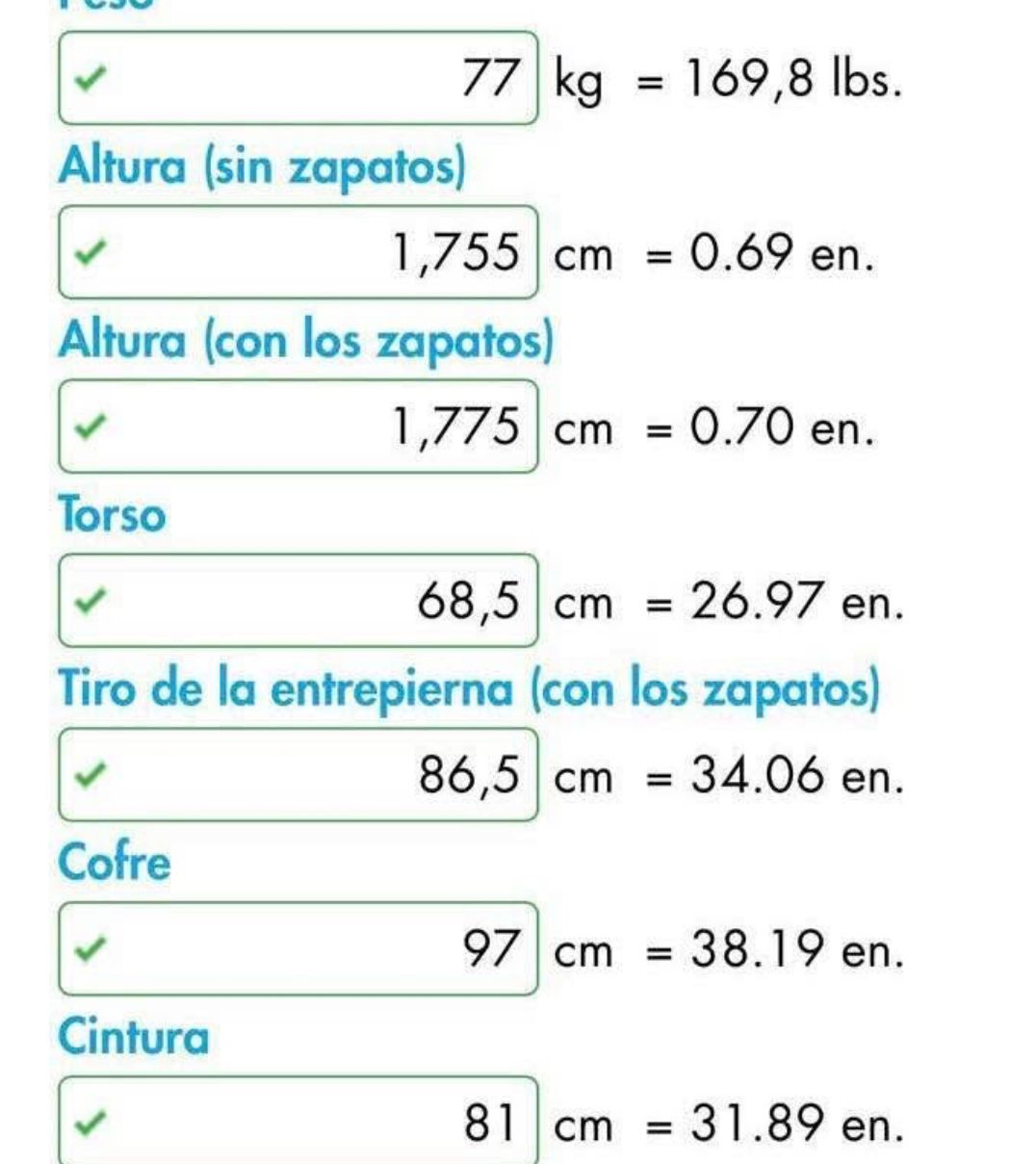This screenshot has width=1036, height=1164.
Task: Tap the Altura (sin zapatos) input field
Action: click(x=298, y=252)
